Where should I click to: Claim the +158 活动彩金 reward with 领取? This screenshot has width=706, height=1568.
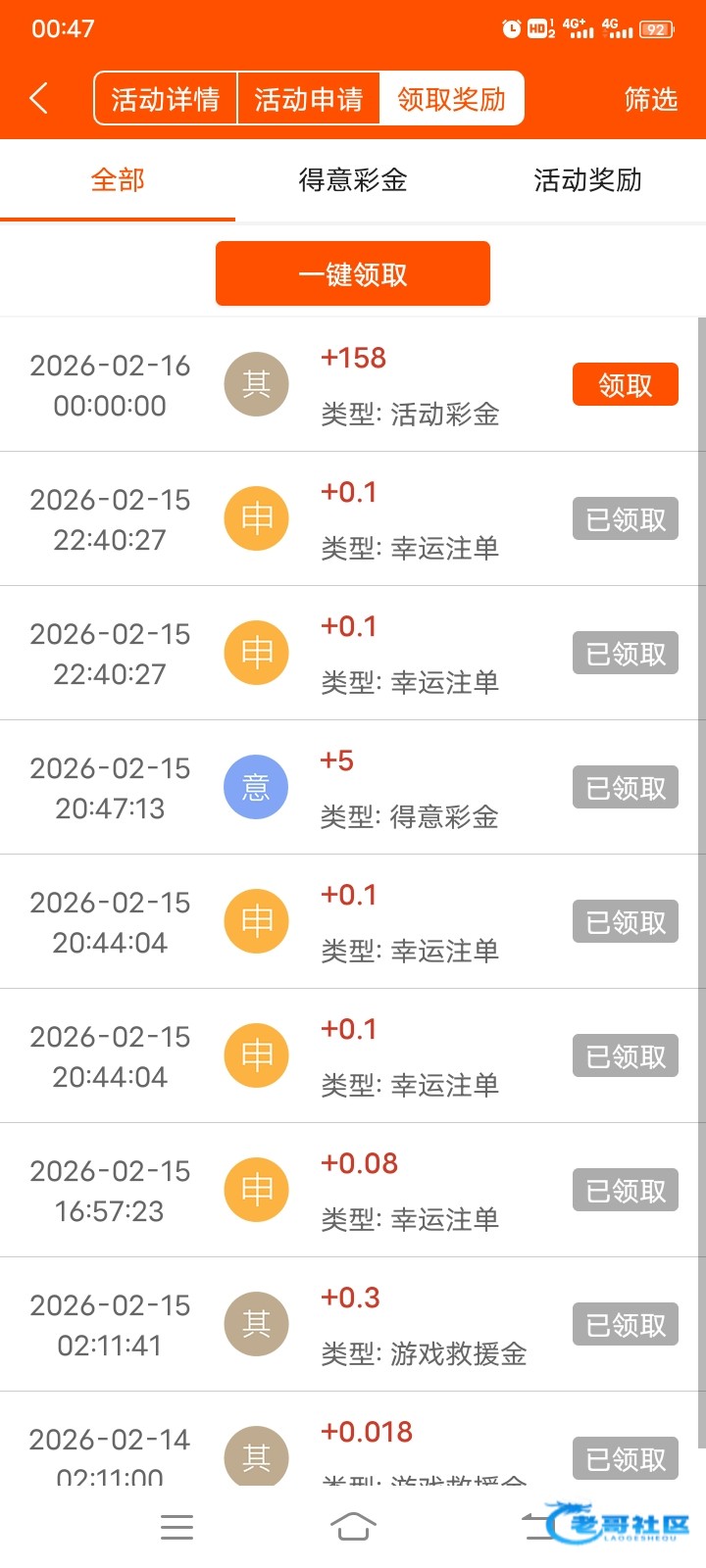(625, 385)
